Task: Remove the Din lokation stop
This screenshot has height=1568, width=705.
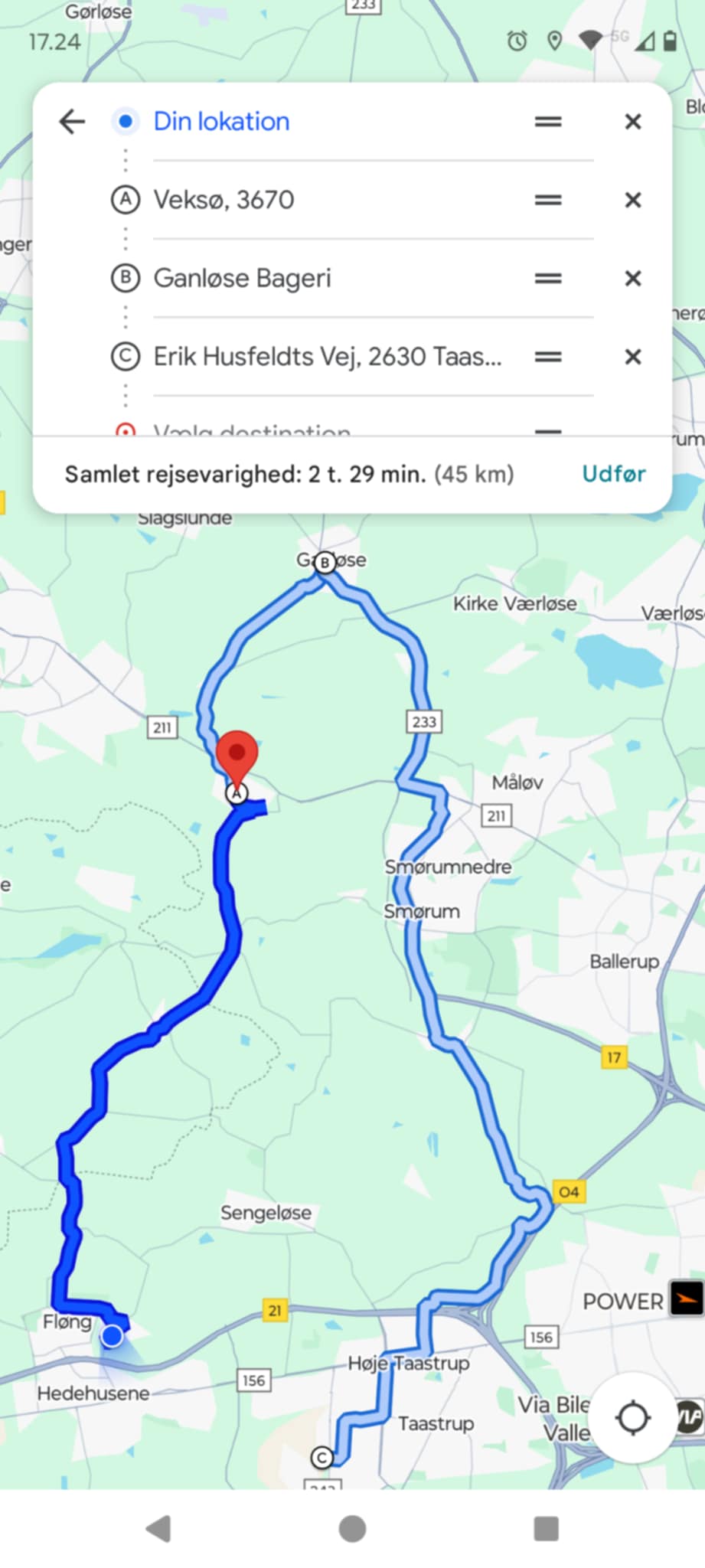Action: (632, 122)
